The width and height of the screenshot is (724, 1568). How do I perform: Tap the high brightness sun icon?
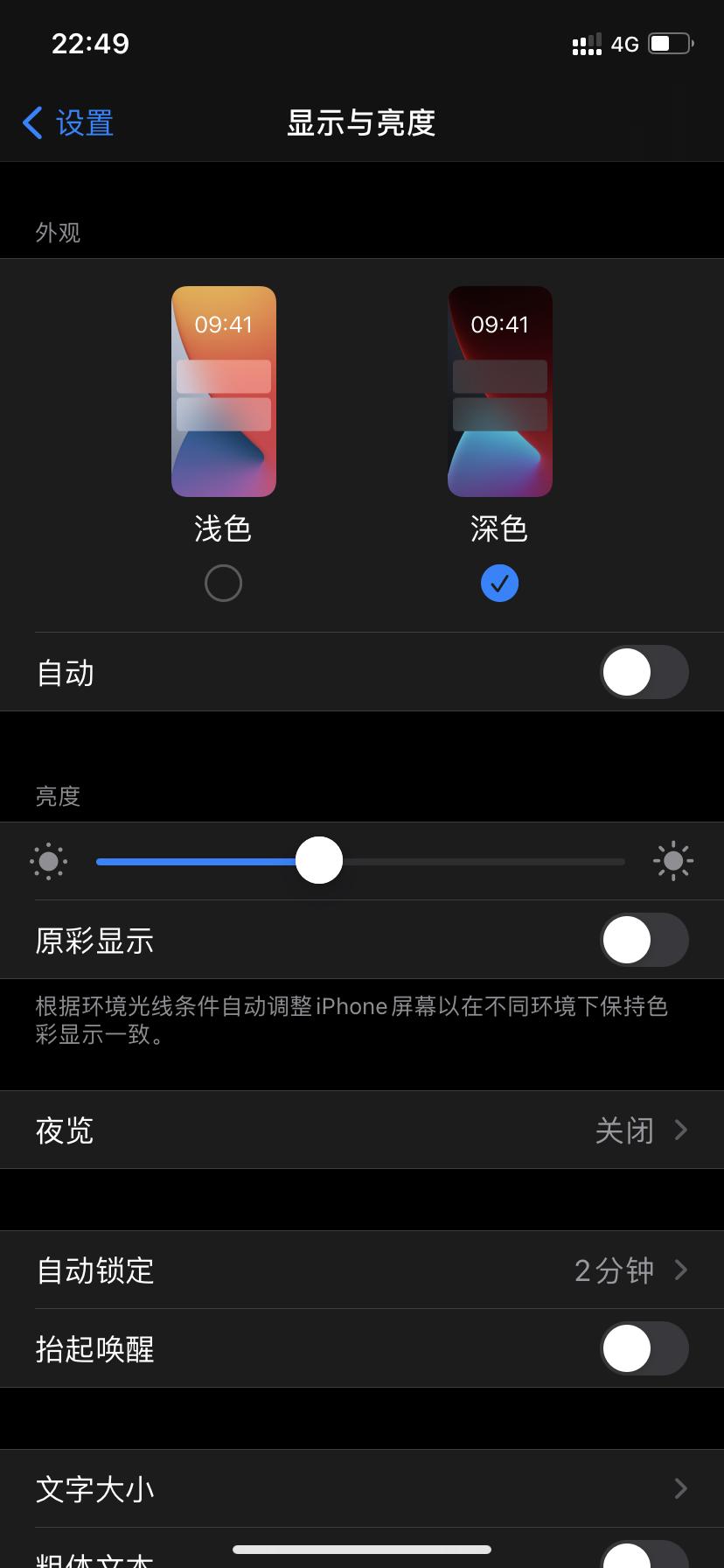tap(673, 861)
